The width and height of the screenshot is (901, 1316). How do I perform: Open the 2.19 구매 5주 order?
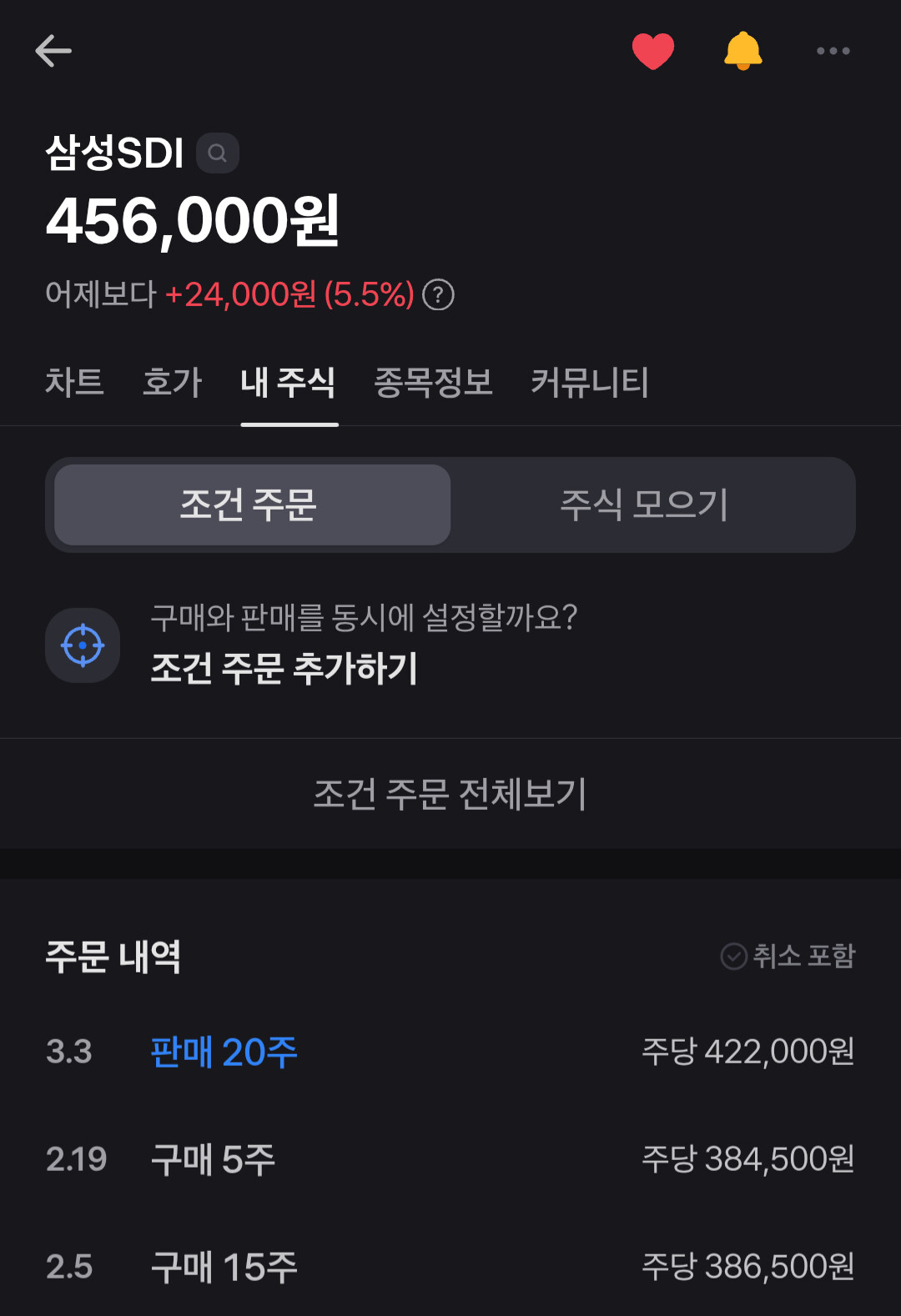pos(450,1159)
